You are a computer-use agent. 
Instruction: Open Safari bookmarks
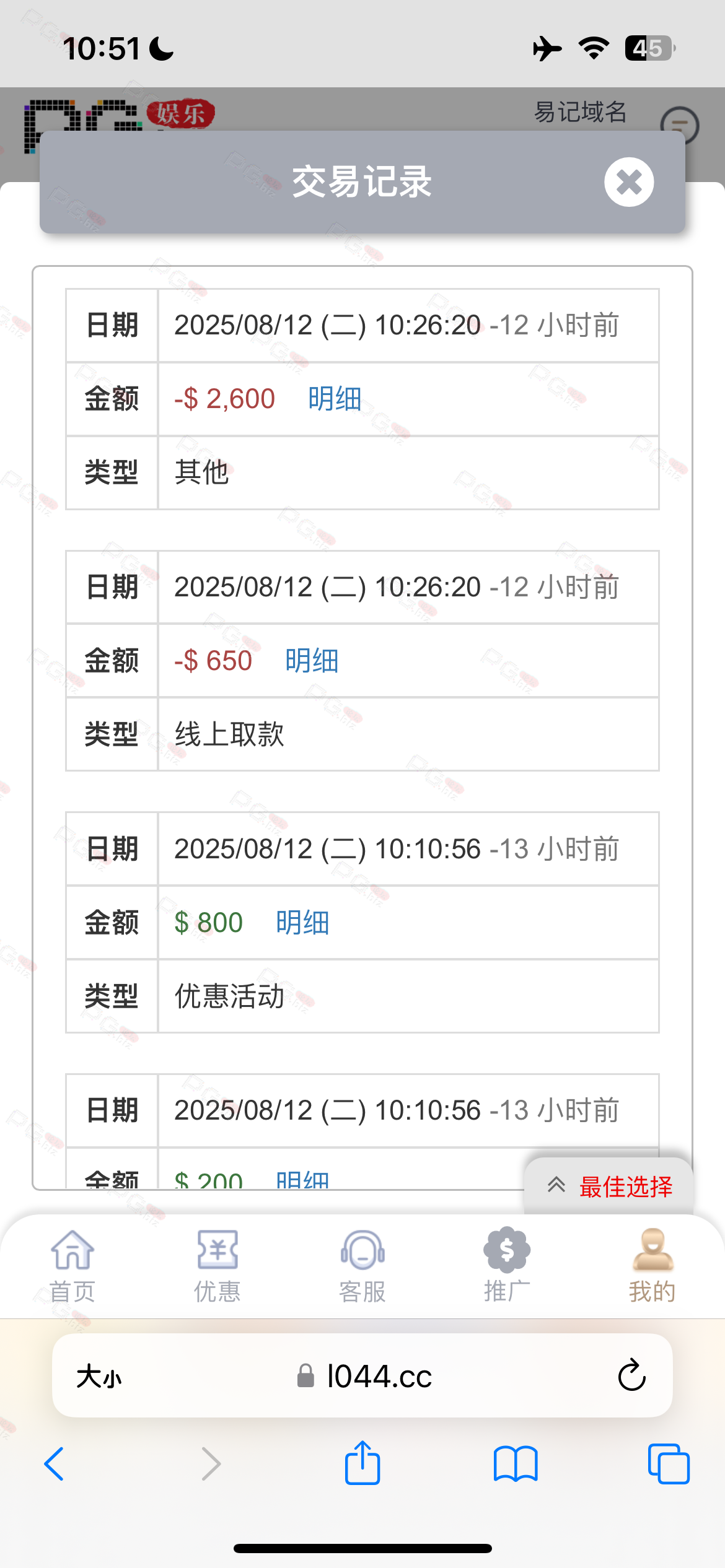click(x=516, y=1465)
